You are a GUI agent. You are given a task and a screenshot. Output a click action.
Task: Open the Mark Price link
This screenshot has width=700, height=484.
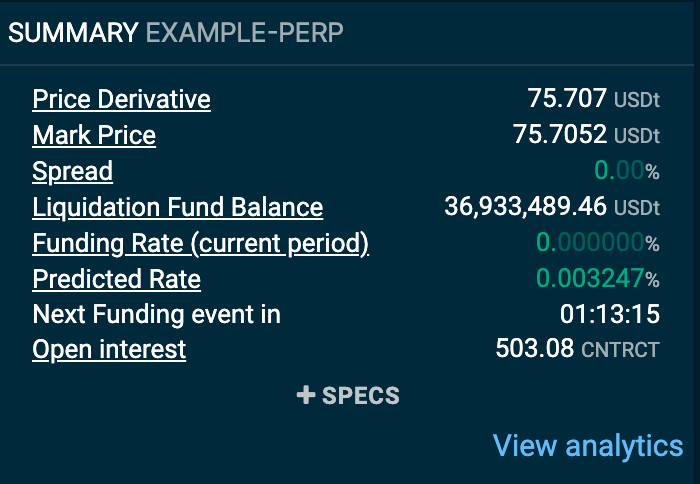click(94, 135)
